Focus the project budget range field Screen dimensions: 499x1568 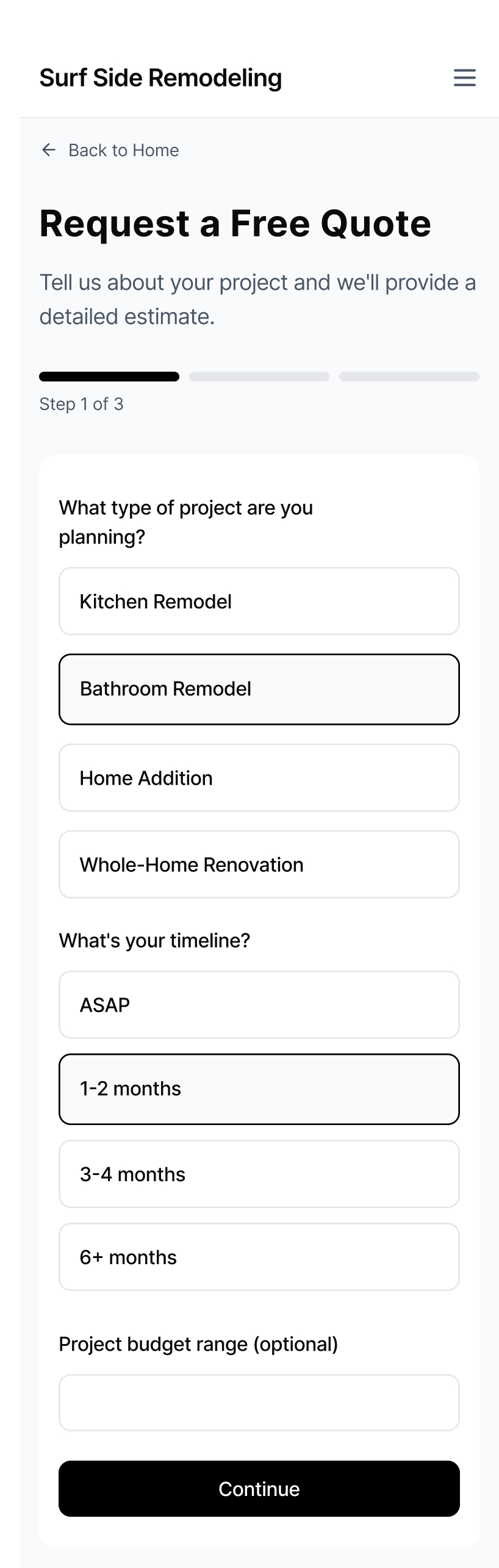(x=259, y=1402)
